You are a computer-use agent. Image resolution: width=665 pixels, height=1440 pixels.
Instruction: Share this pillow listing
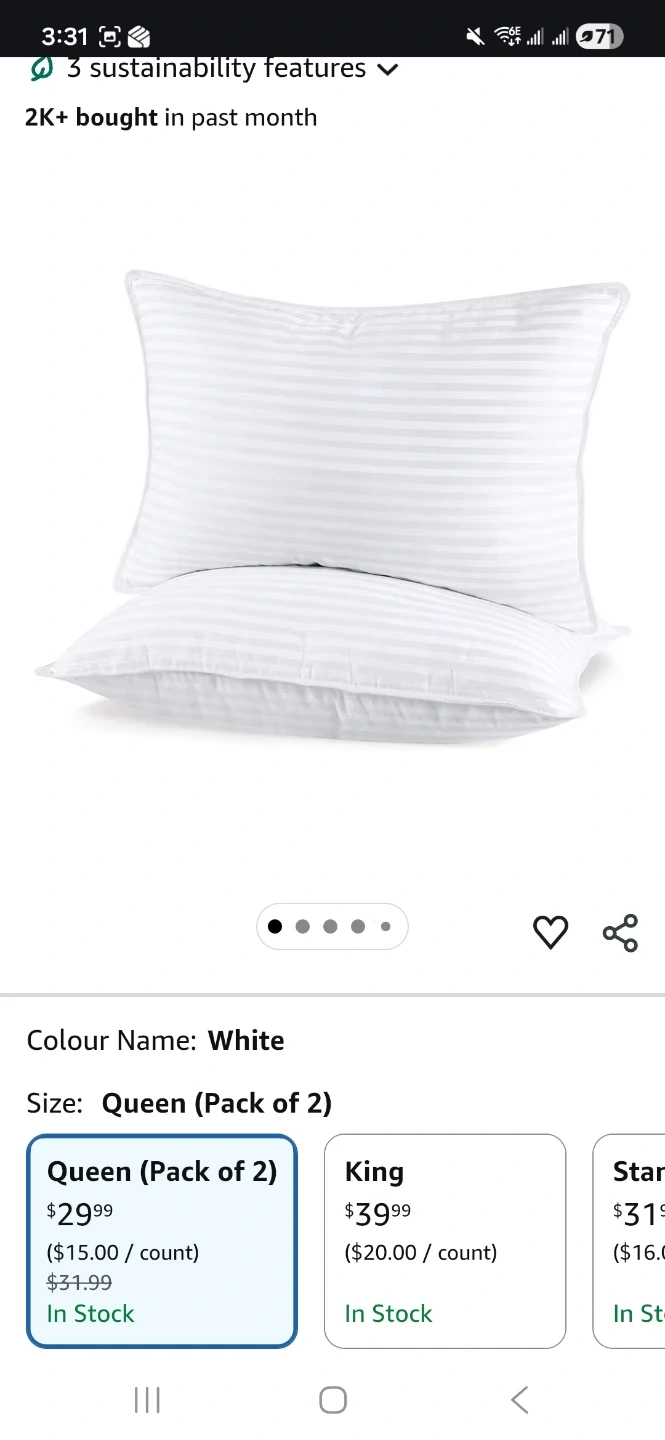pyautogui.click(x=620, y=932)
